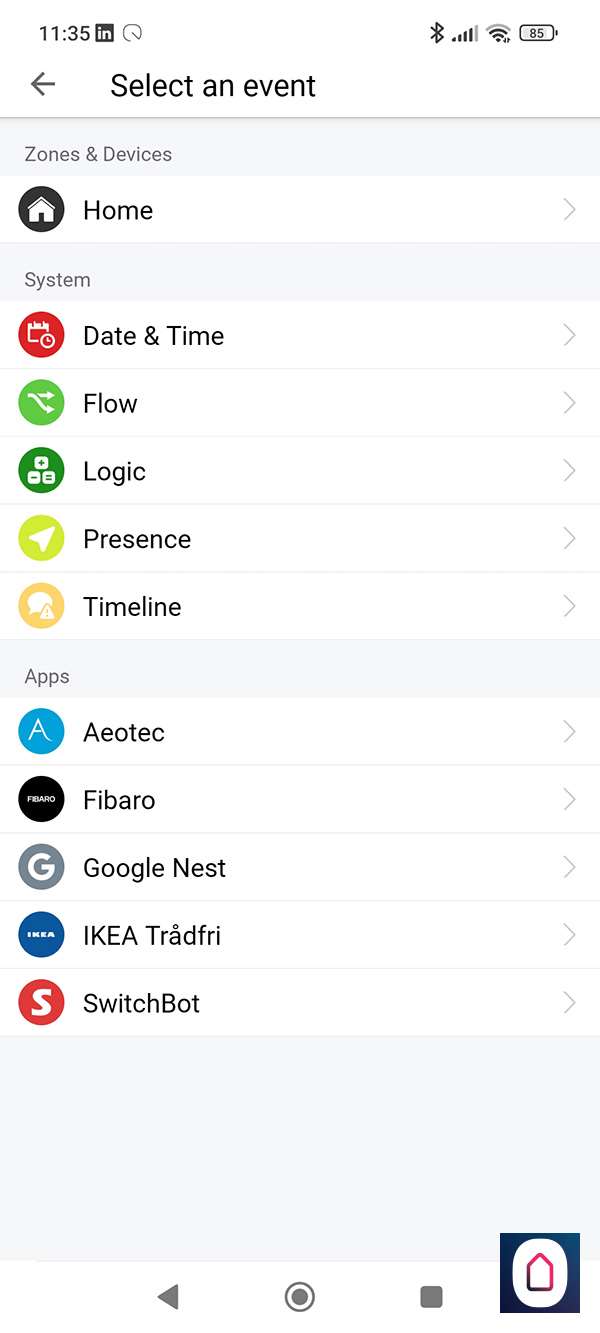The width and height of the screenshot is (600, 1333).
Task: Open Presence events
Action: pyautogui.click(x=300, y=540)
